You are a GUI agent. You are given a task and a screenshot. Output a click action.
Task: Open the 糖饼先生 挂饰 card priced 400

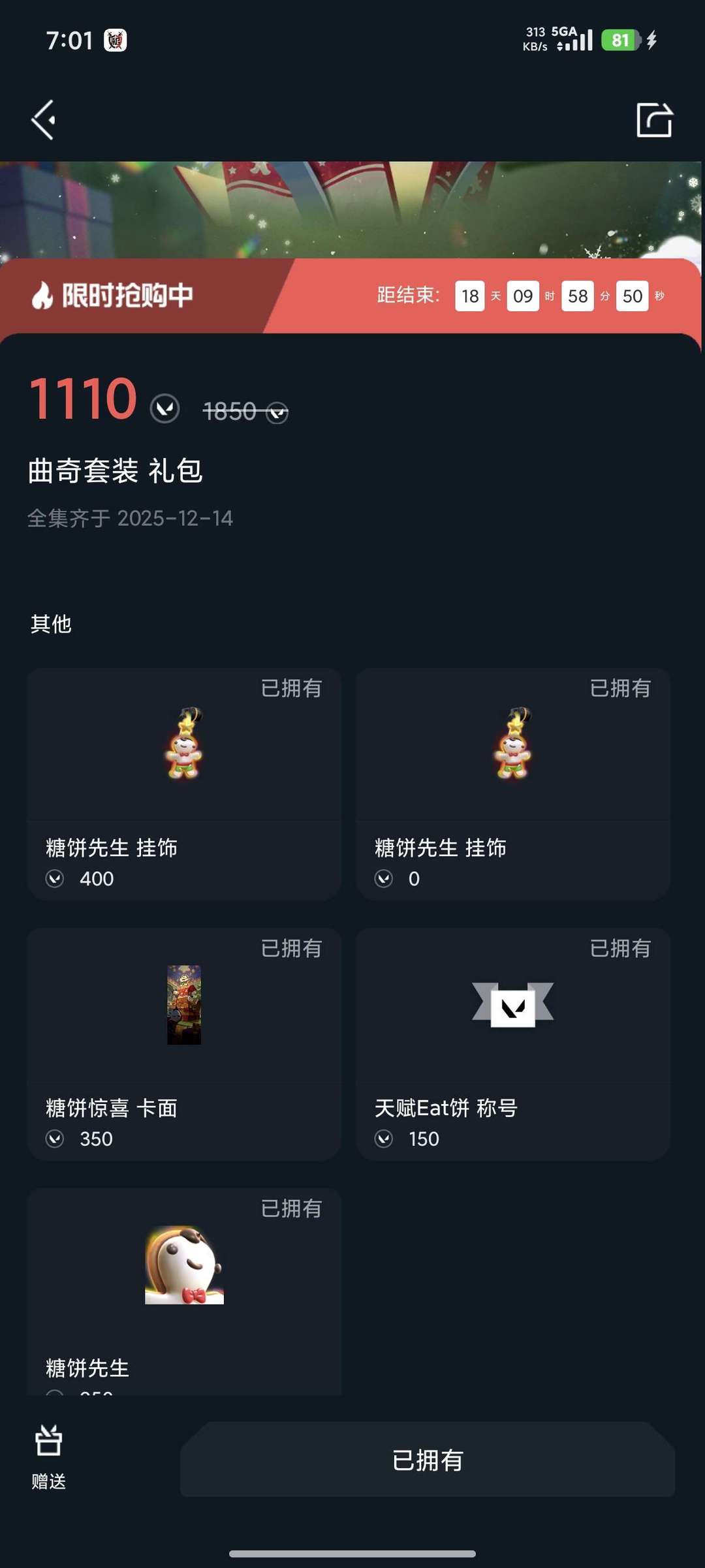pos(184,784)
